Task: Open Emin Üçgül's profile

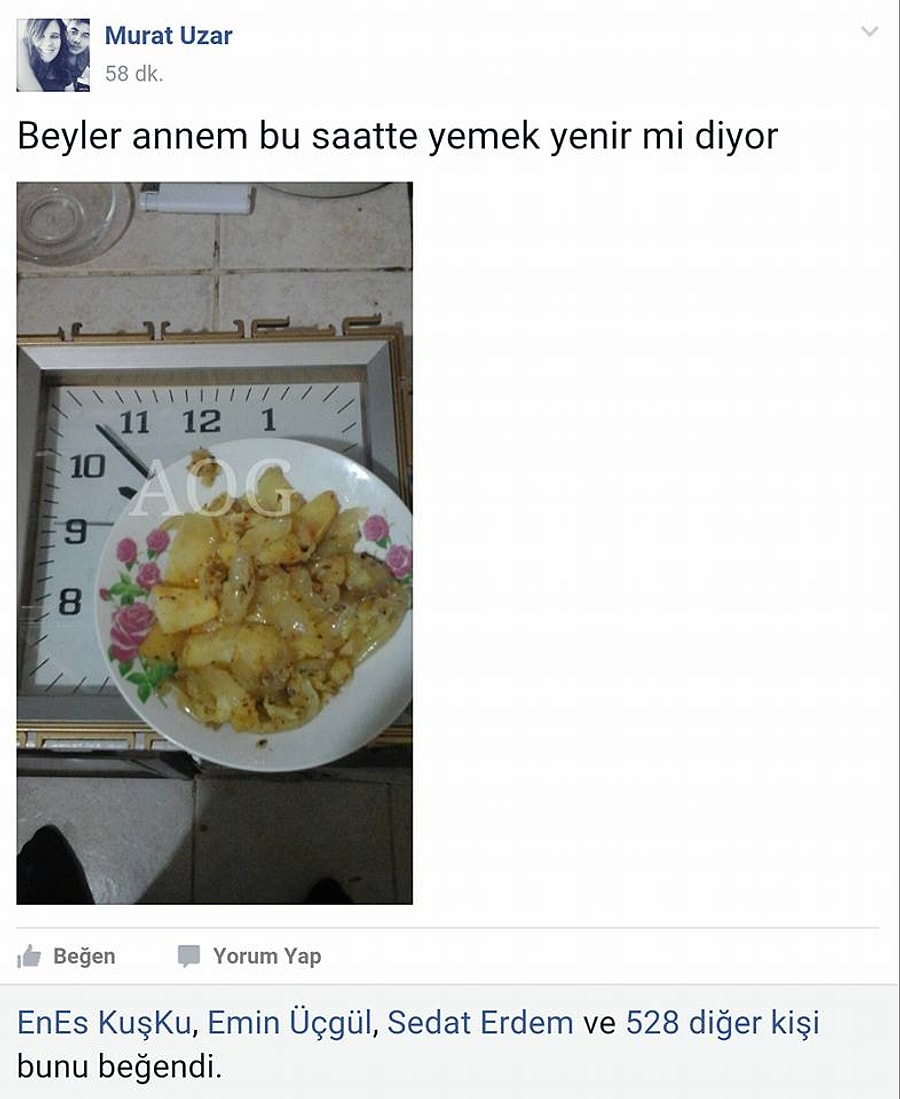Action: coord(289,1023)
